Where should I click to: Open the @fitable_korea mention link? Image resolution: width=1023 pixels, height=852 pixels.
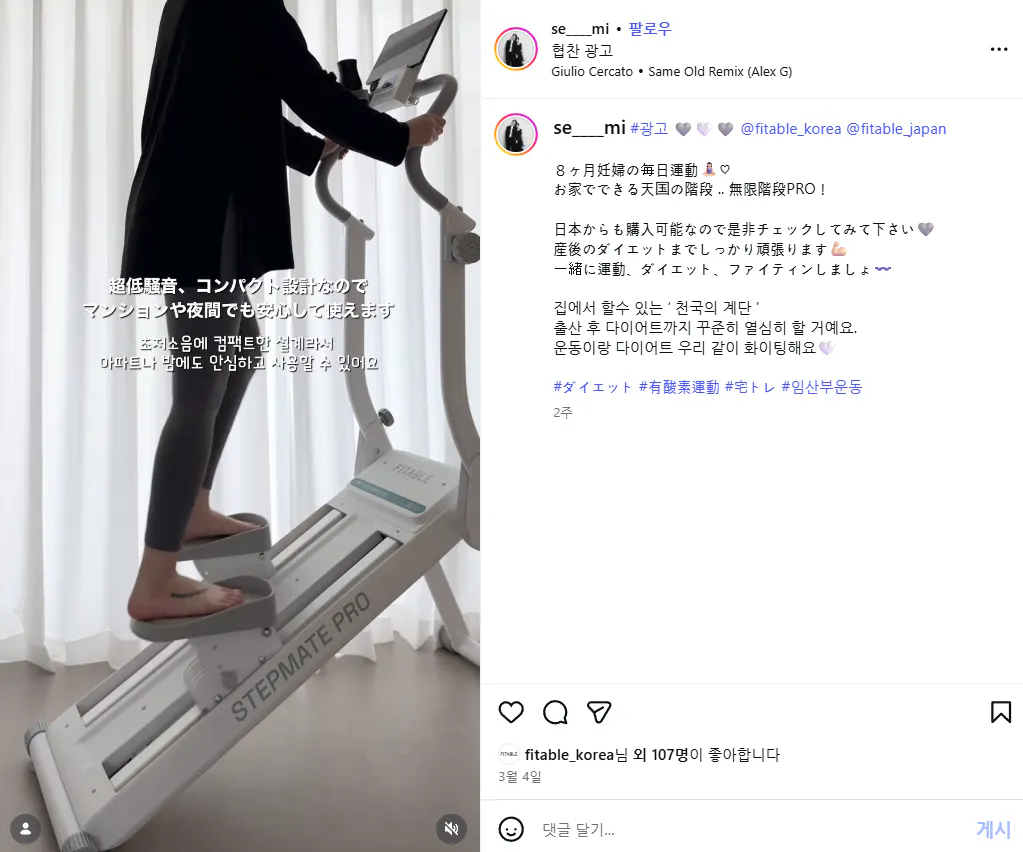point(790,129)
